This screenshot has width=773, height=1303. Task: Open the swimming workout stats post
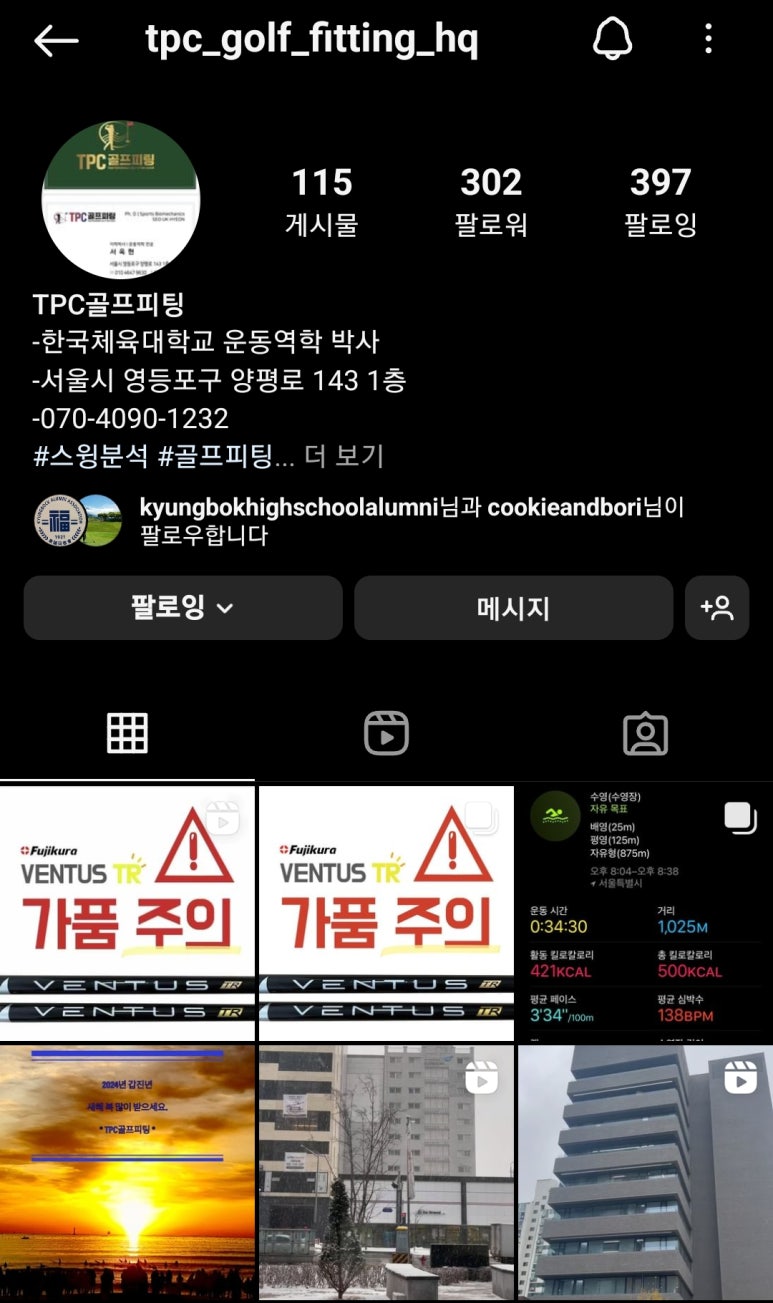[x=644, y=911]
